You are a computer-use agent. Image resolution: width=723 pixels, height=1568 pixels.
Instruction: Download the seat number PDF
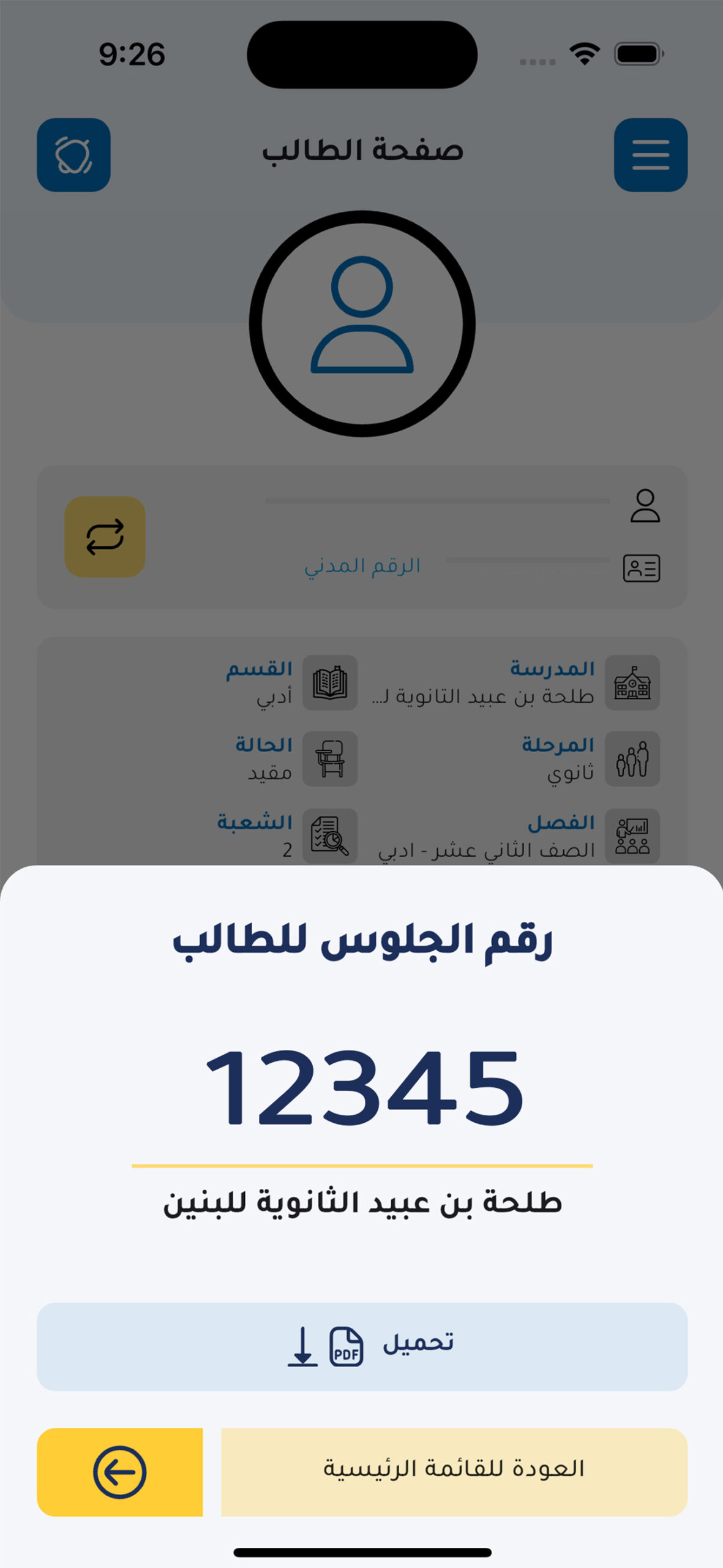362,1346
